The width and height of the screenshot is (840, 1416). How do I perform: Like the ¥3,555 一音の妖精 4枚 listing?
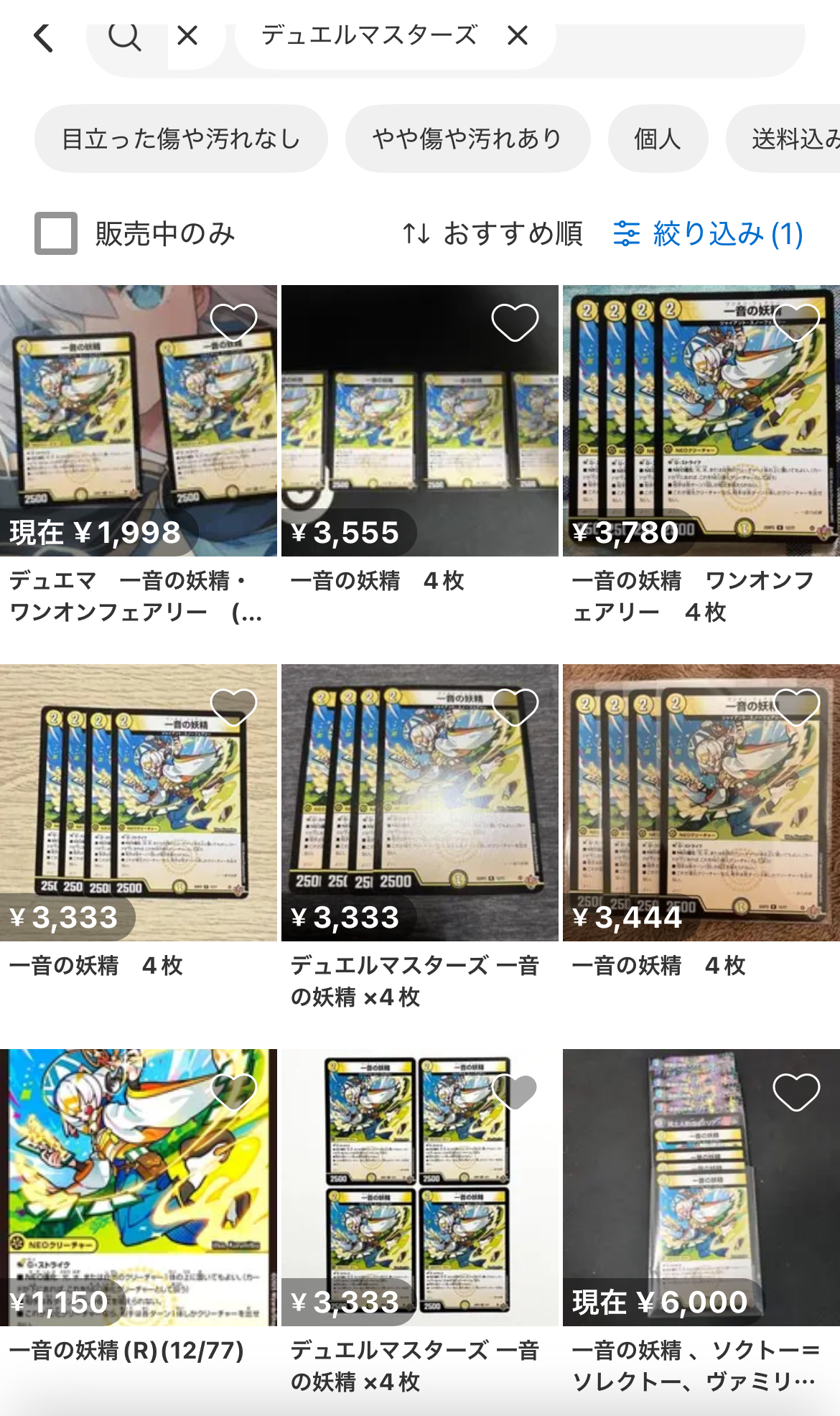[515, 322]
